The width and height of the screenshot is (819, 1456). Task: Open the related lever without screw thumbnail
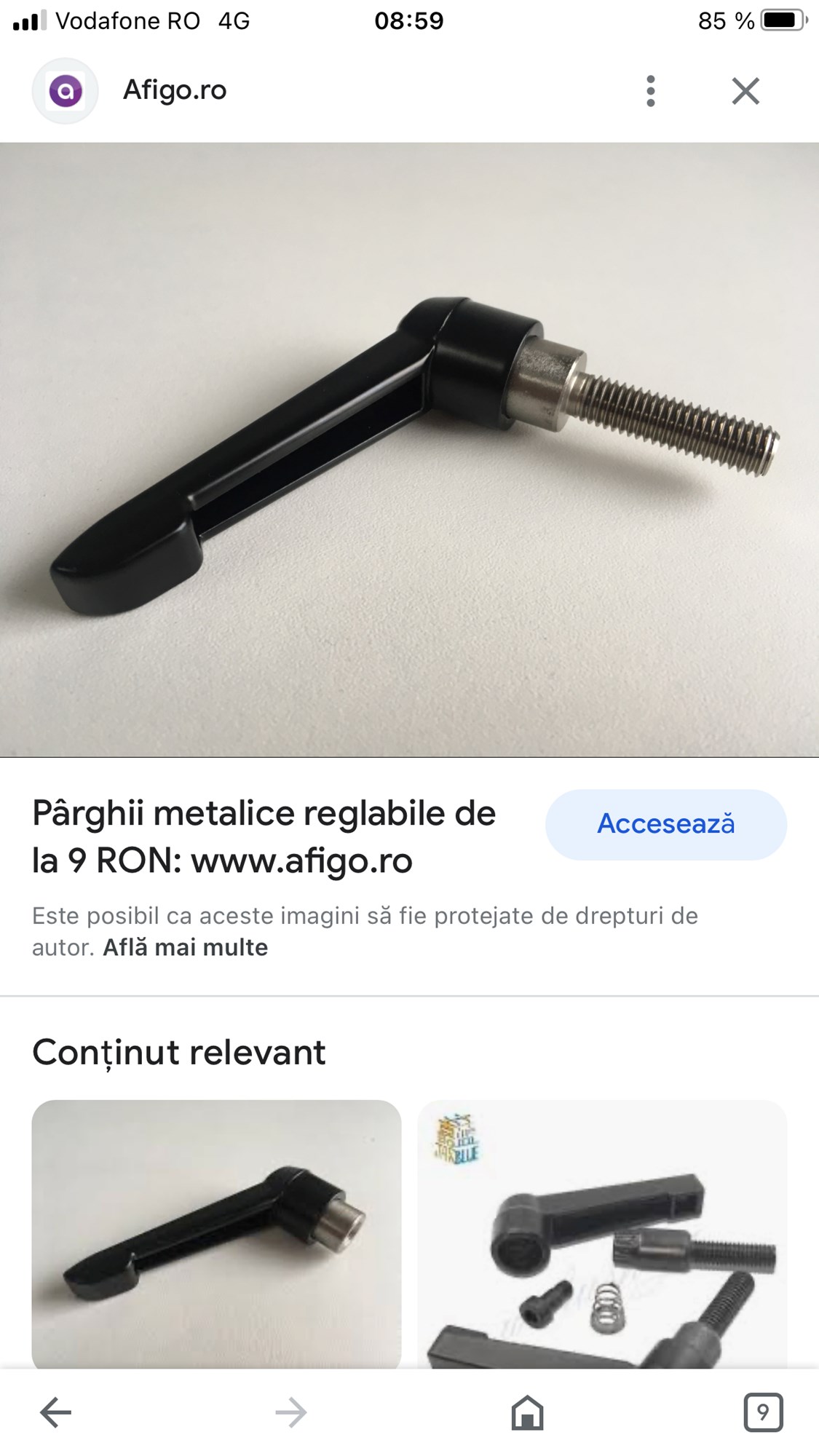(216, 1234)
